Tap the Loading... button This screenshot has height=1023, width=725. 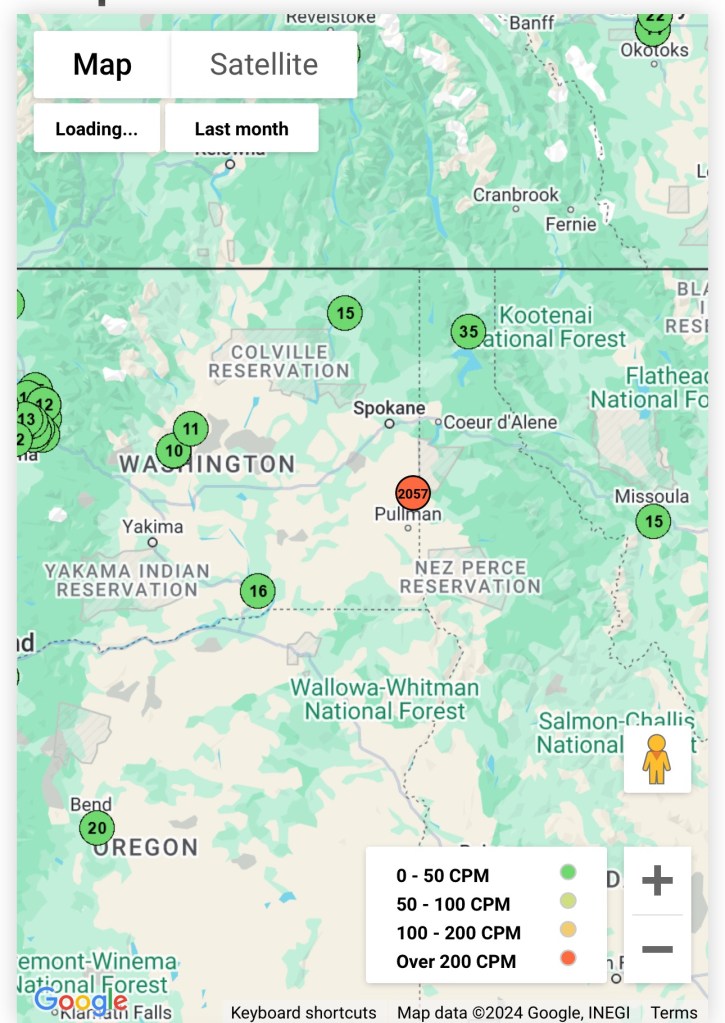tap(96, 128)
